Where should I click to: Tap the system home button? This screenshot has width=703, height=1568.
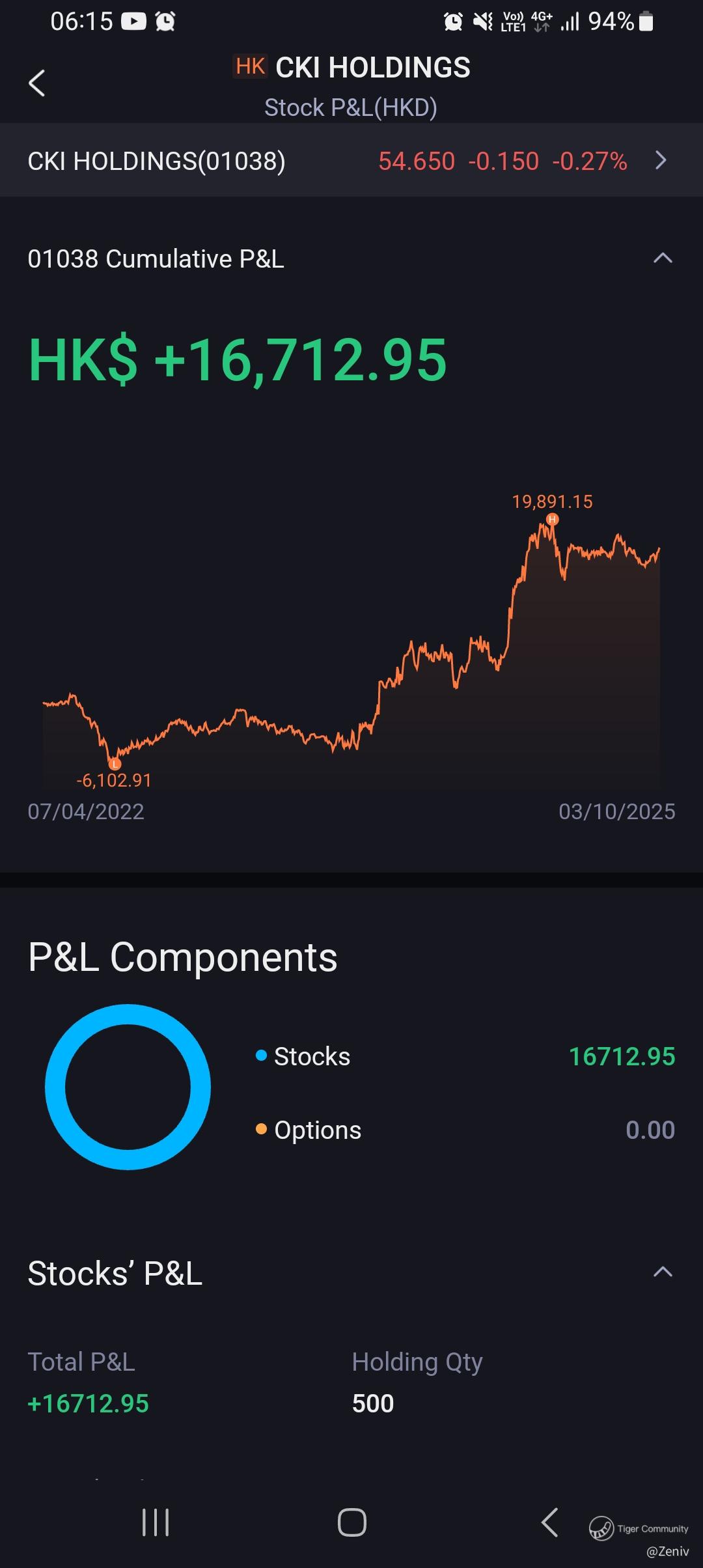[351, 1522]
